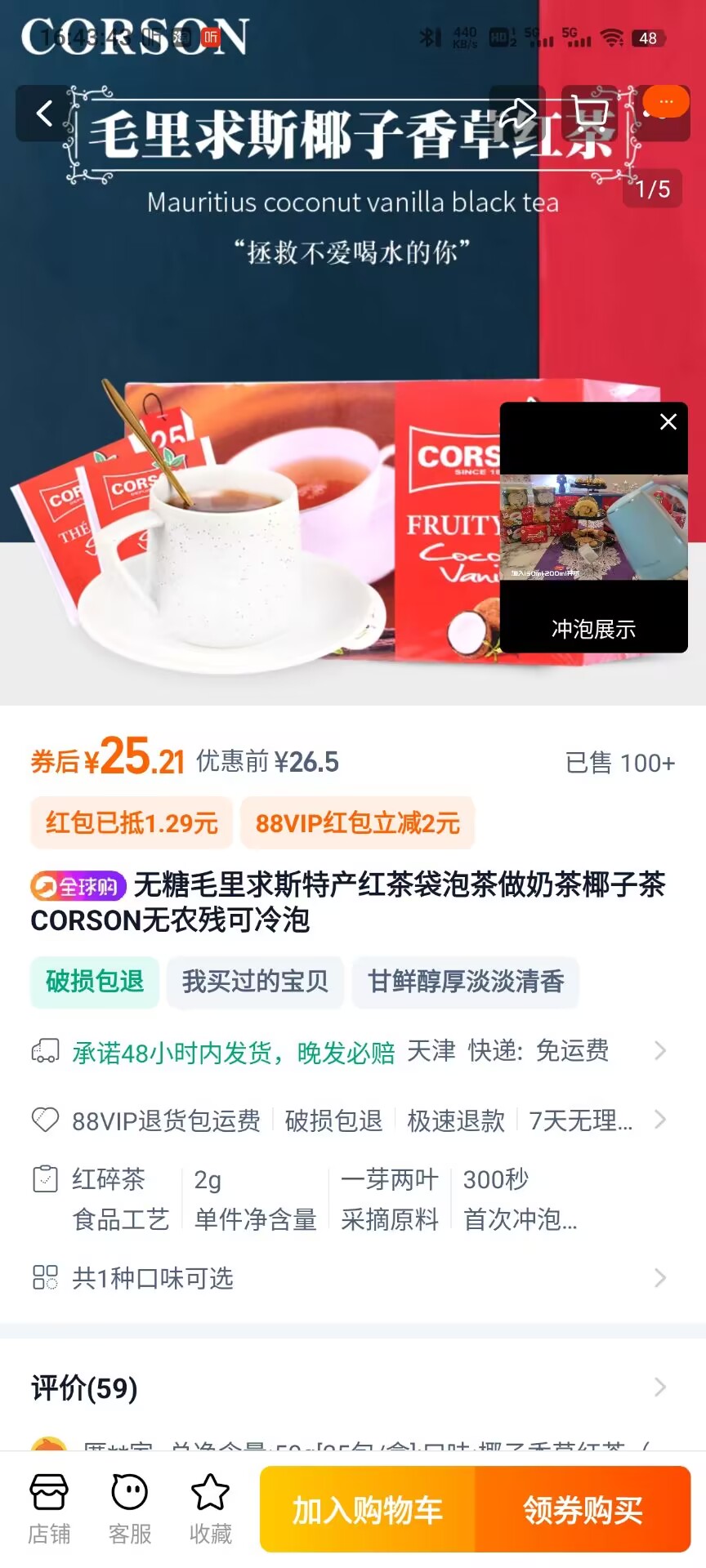This screenshot has width=706, height=1568.
Task: Visit the 店铺 store page
Action: (49, 1509)
